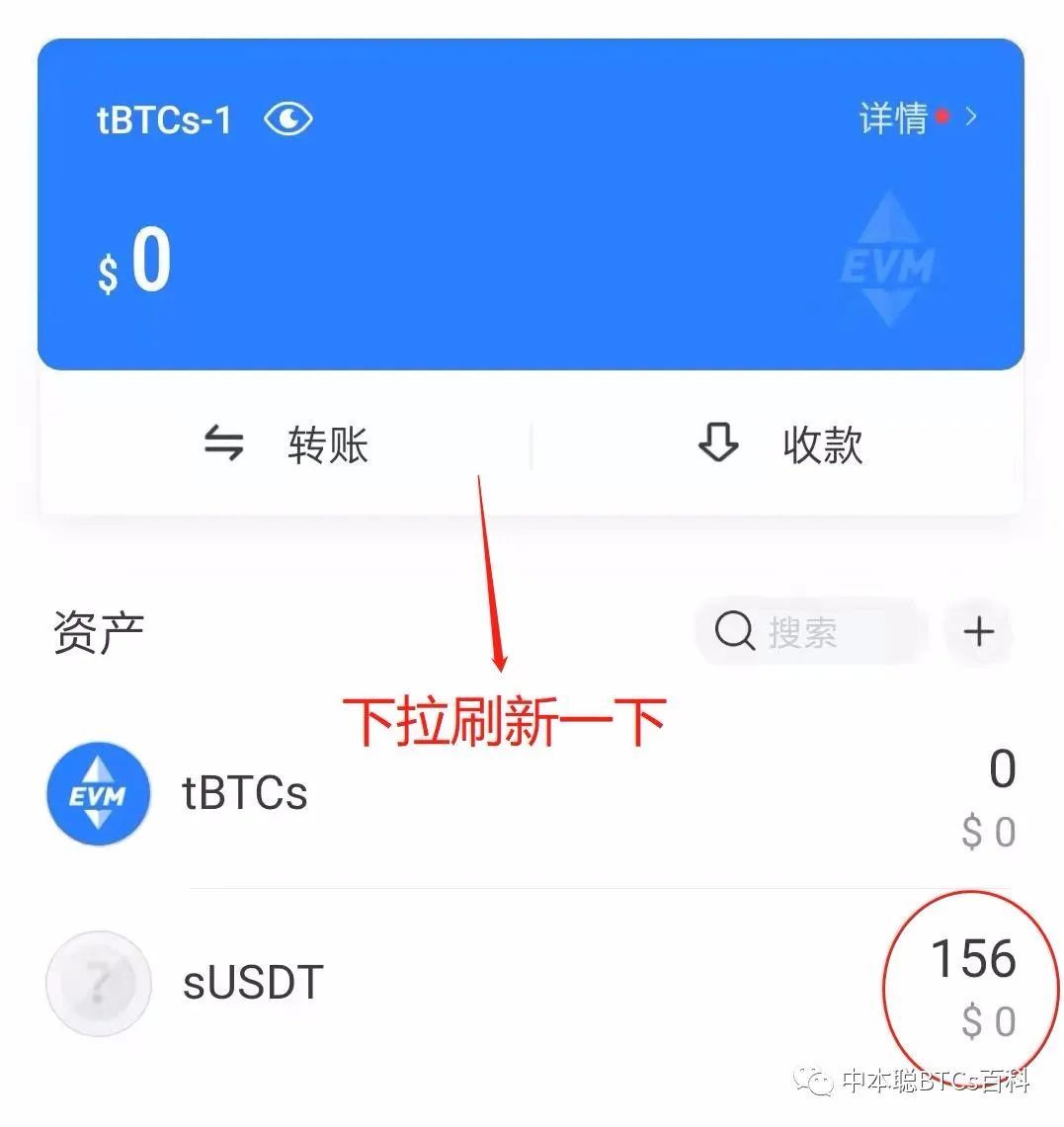Viewport: 1064px width, 1127px height.
Task: Switch to the 资产 assets section
Action: click(x=98, y=629)
